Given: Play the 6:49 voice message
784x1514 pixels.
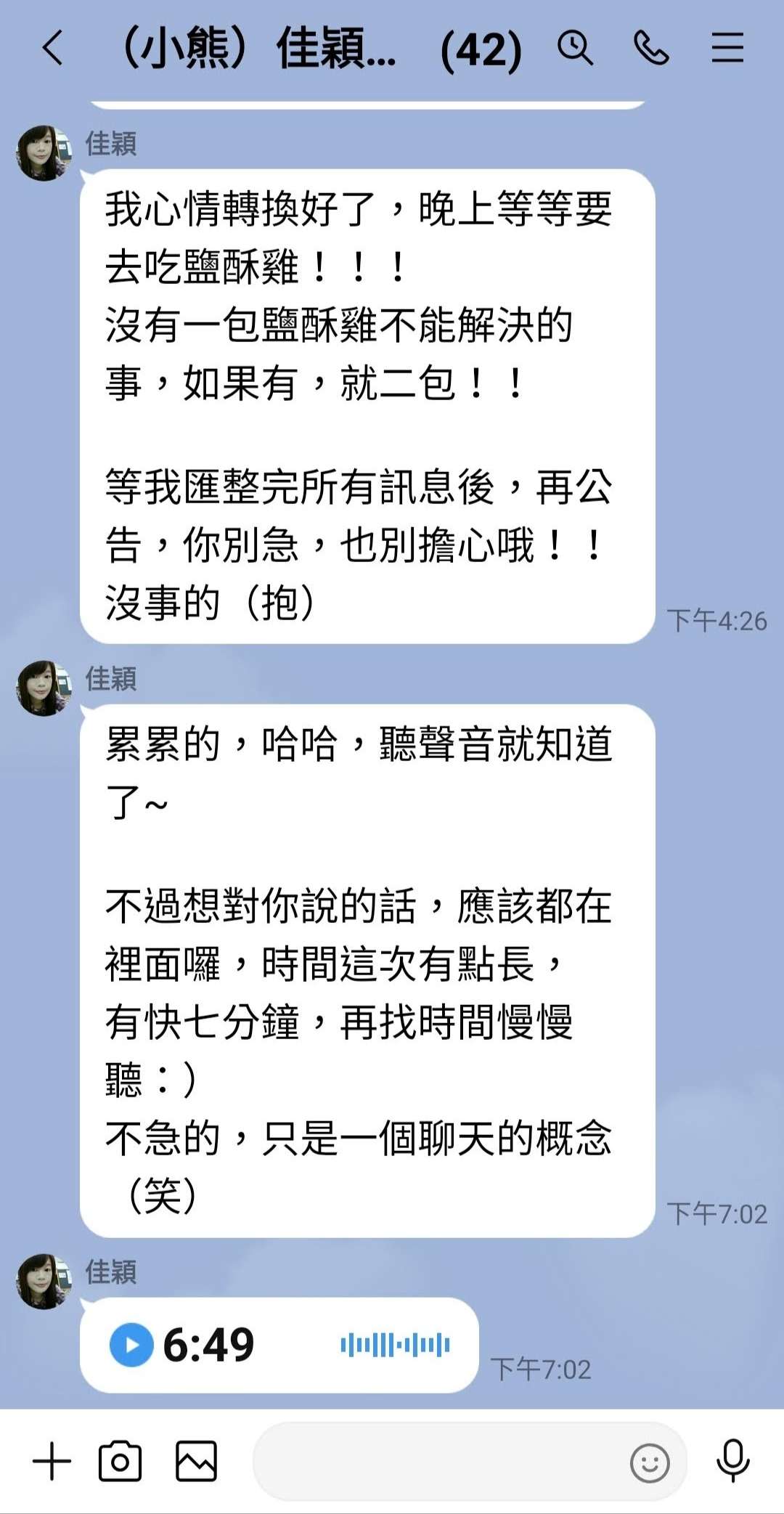Looking at the screenshot, I should pyautogui.click(x=131, y=1346).
